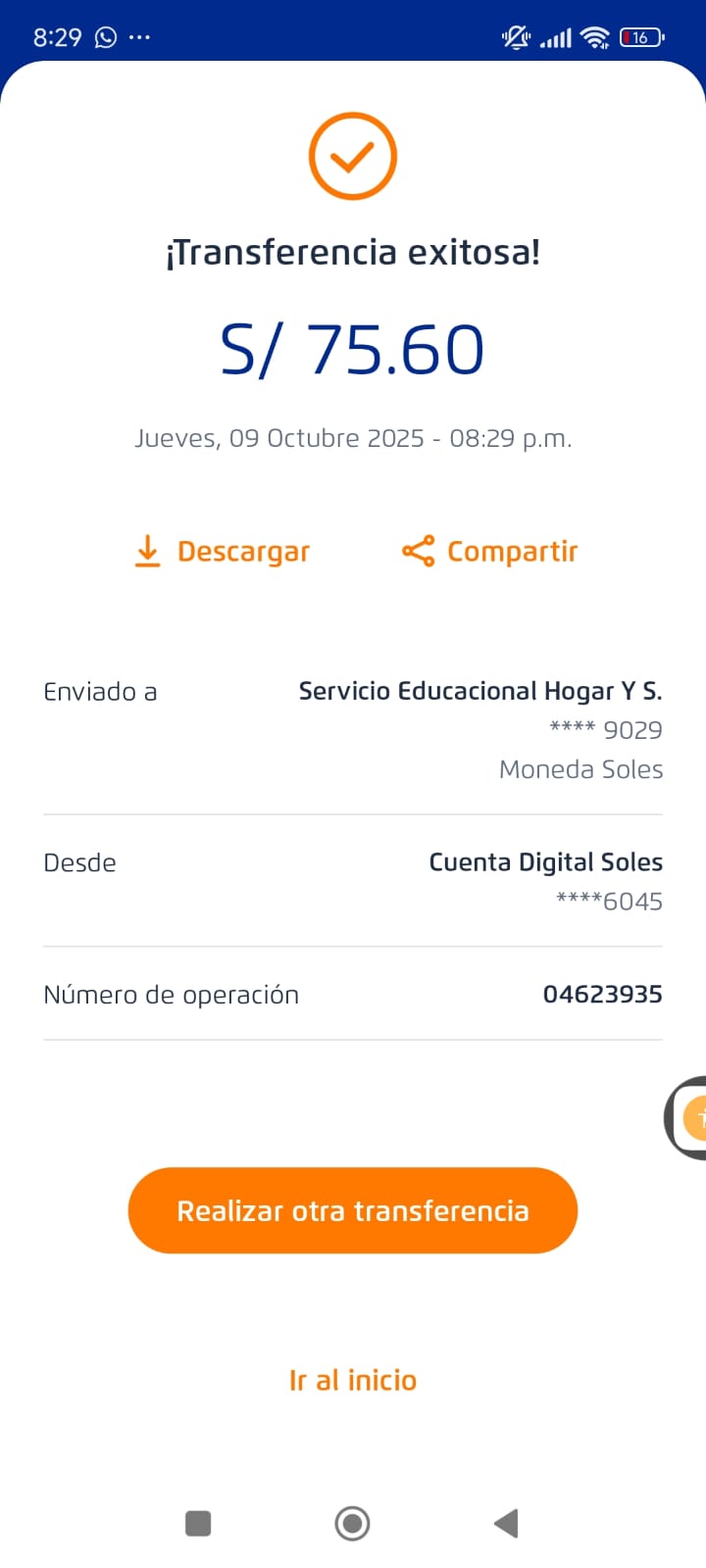The height and width of the screenshot is (1568, 706).
Task: Go home via Ir al inicio
Action: 353,1380
